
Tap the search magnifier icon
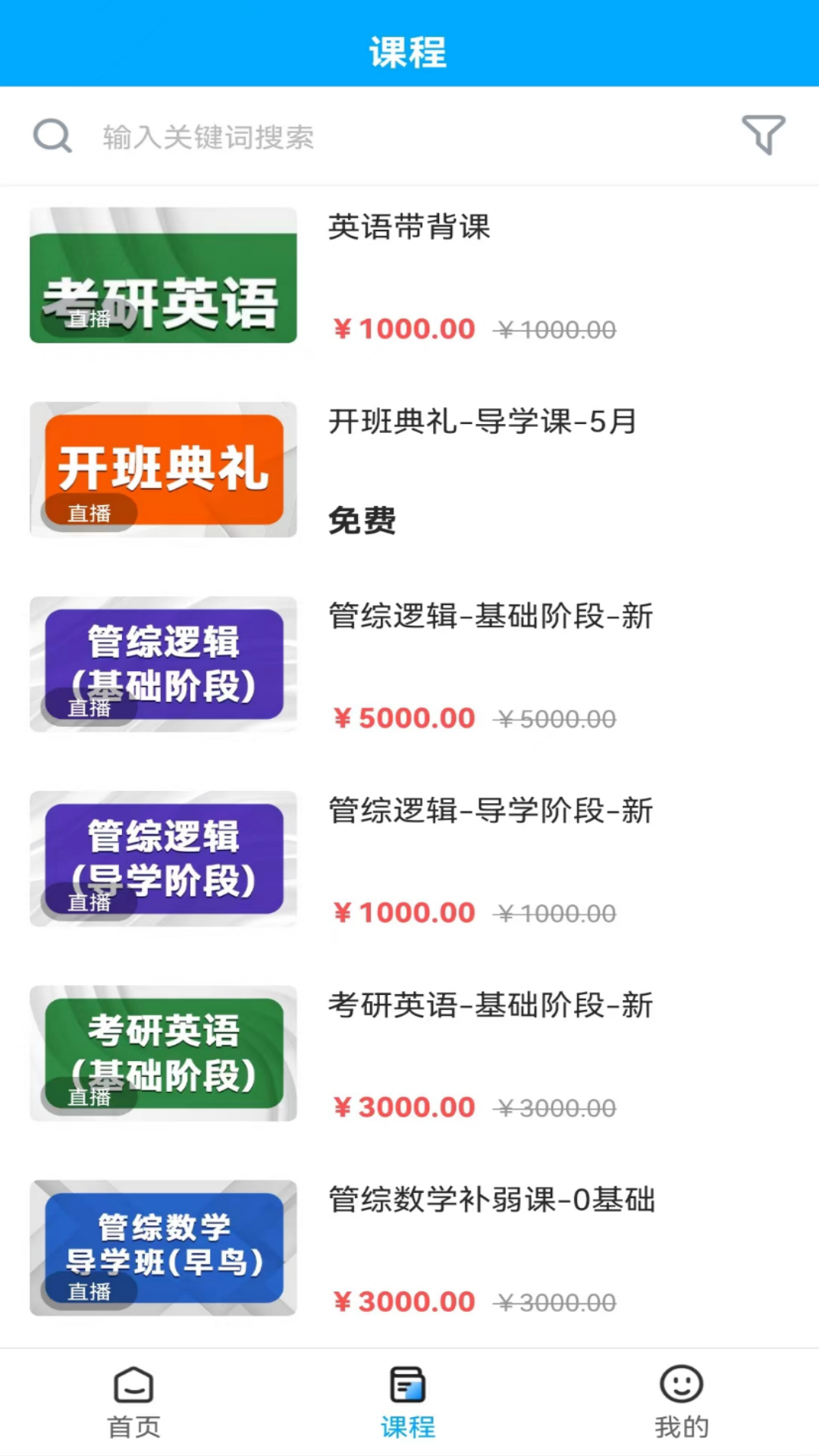coord(51,136)
